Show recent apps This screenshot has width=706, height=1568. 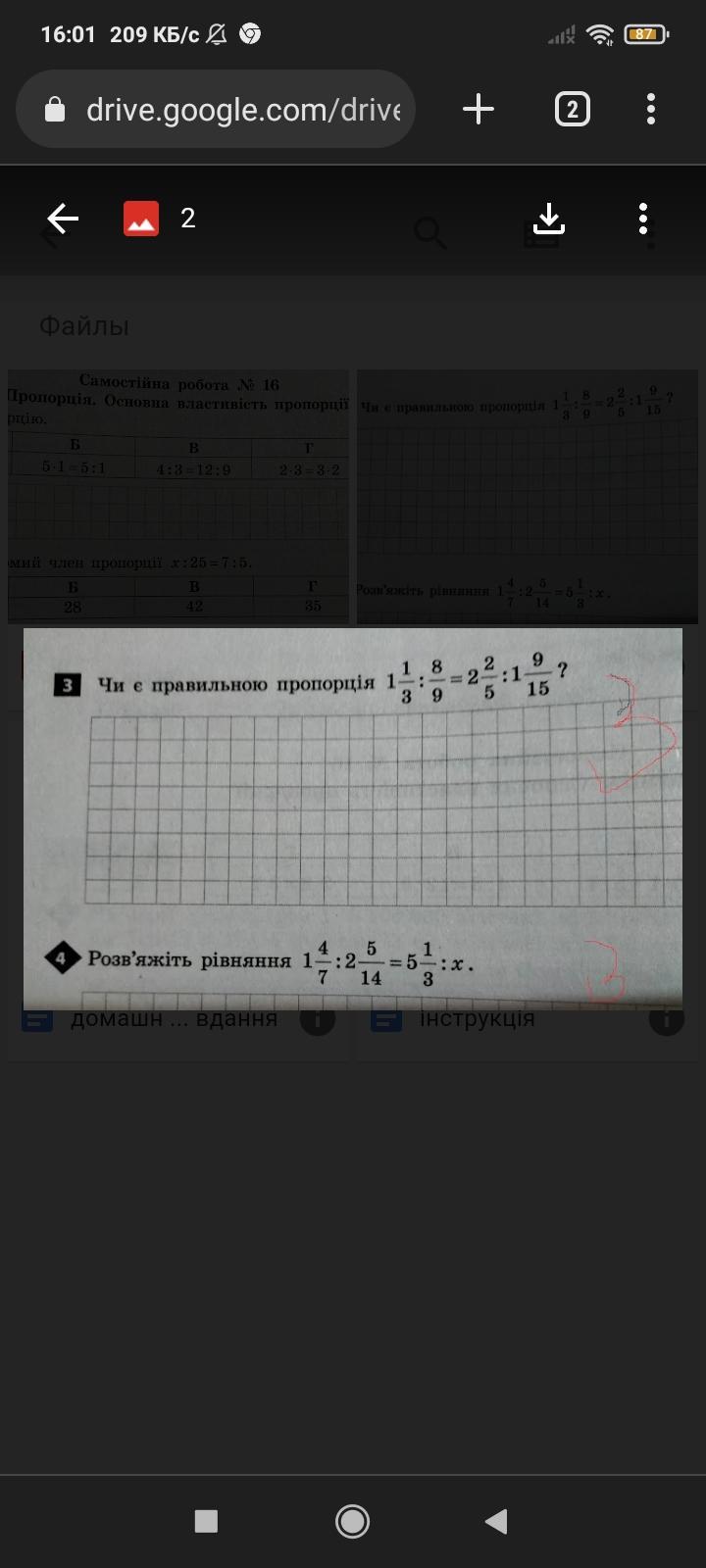pos(206,1521)
